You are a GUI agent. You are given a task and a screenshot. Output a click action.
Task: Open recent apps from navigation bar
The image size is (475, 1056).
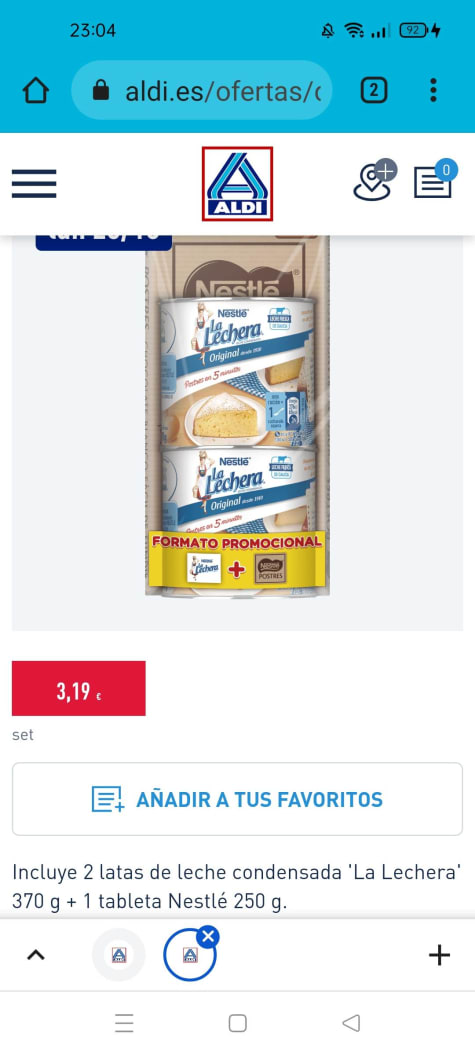click(x=124, y=1024)
